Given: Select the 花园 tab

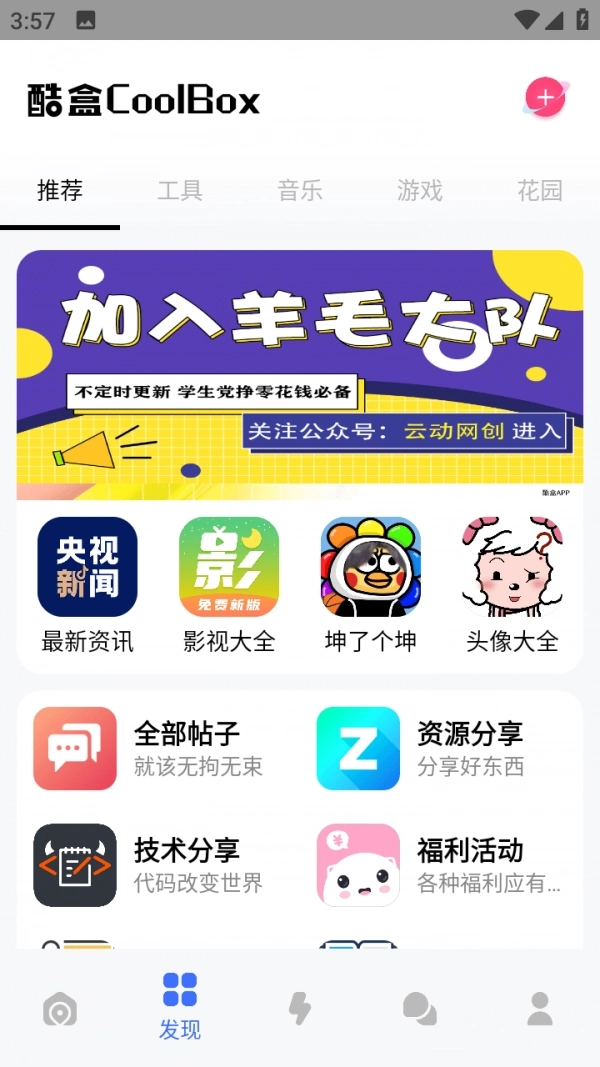Looking at the screenshot, I should point(540,190).
